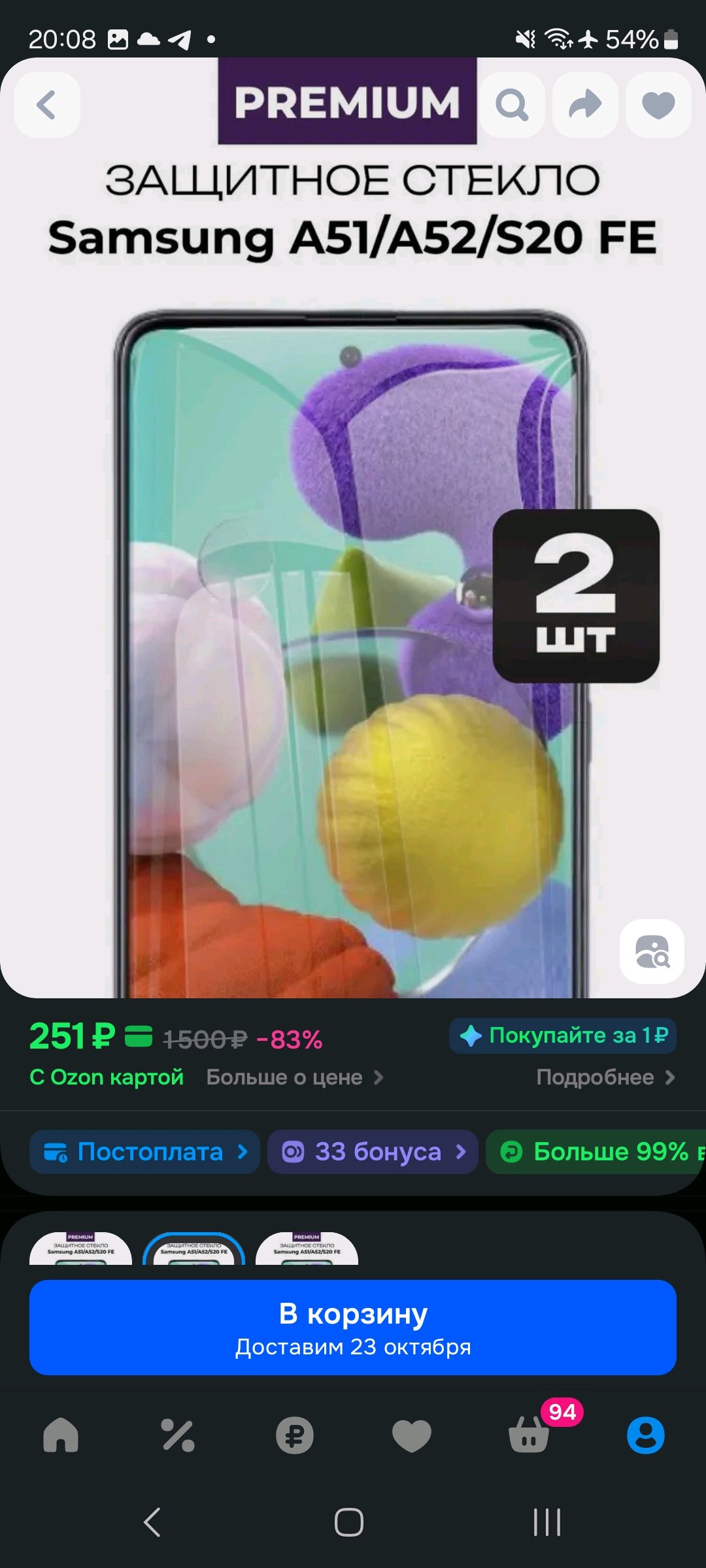Image resolution: width=706 pixels, height=1568 pixels.
Task: Share this product
Action: click(x=585, y=105)
